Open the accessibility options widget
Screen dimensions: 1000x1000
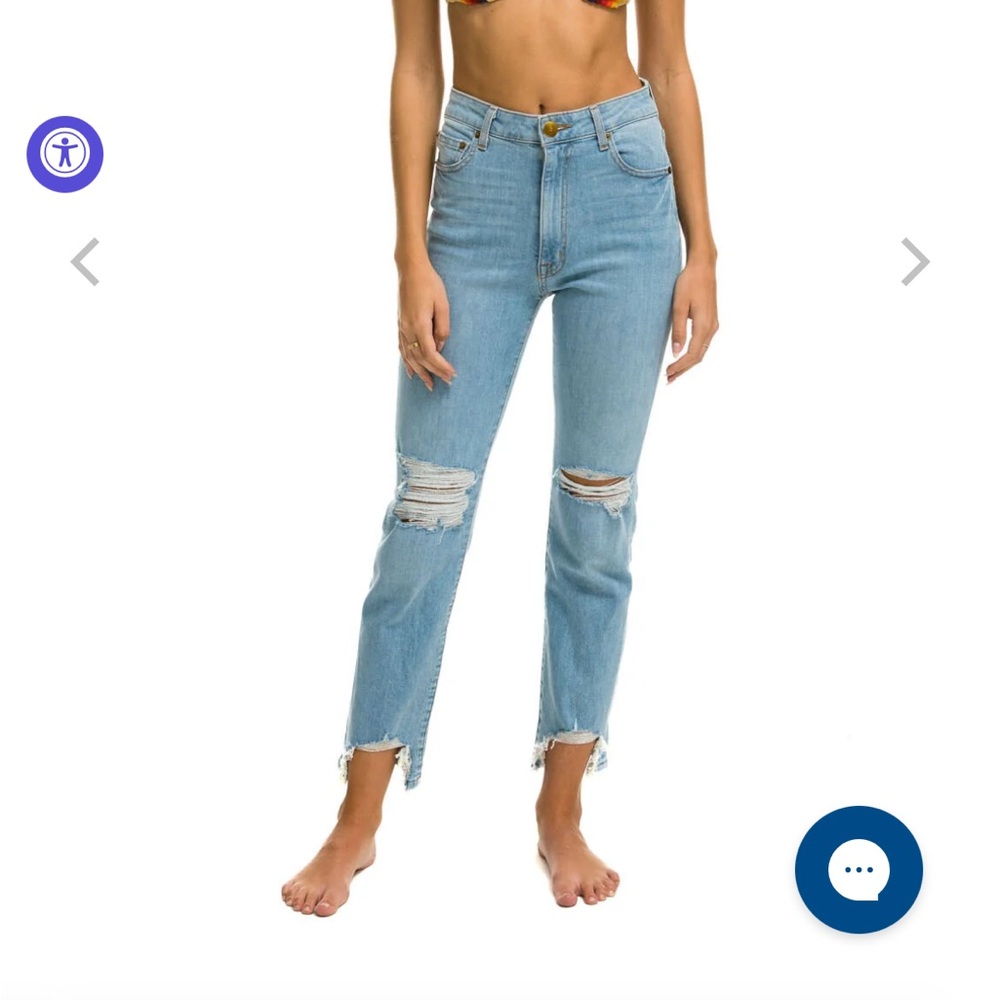[65, 154]
